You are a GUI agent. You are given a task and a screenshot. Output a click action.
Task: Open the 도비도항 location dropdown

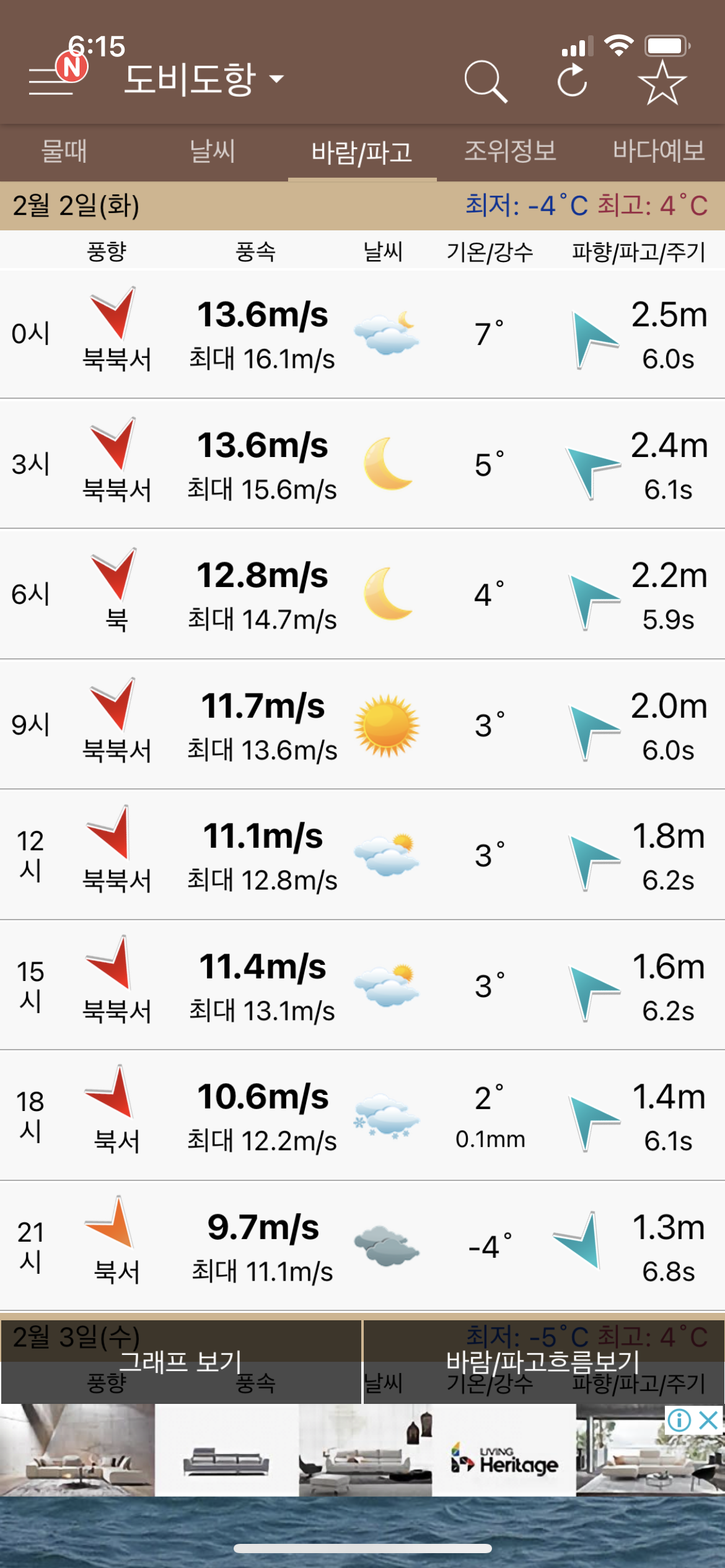[204, 79]
